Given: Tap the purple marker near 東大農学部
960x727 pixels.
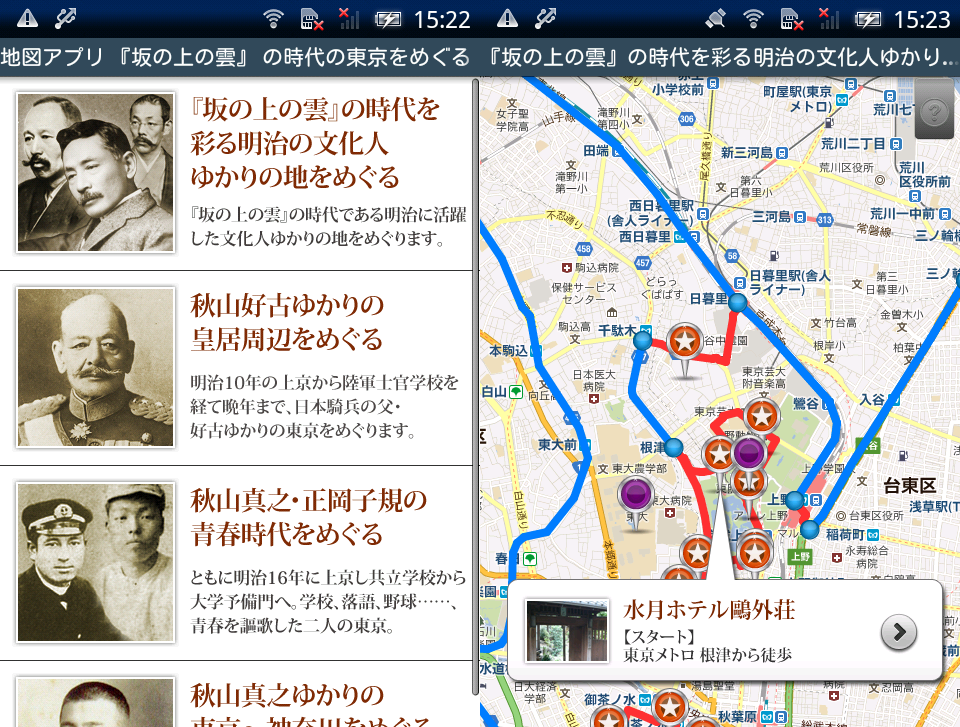Looking at the screenshot, I should [636, 494].
